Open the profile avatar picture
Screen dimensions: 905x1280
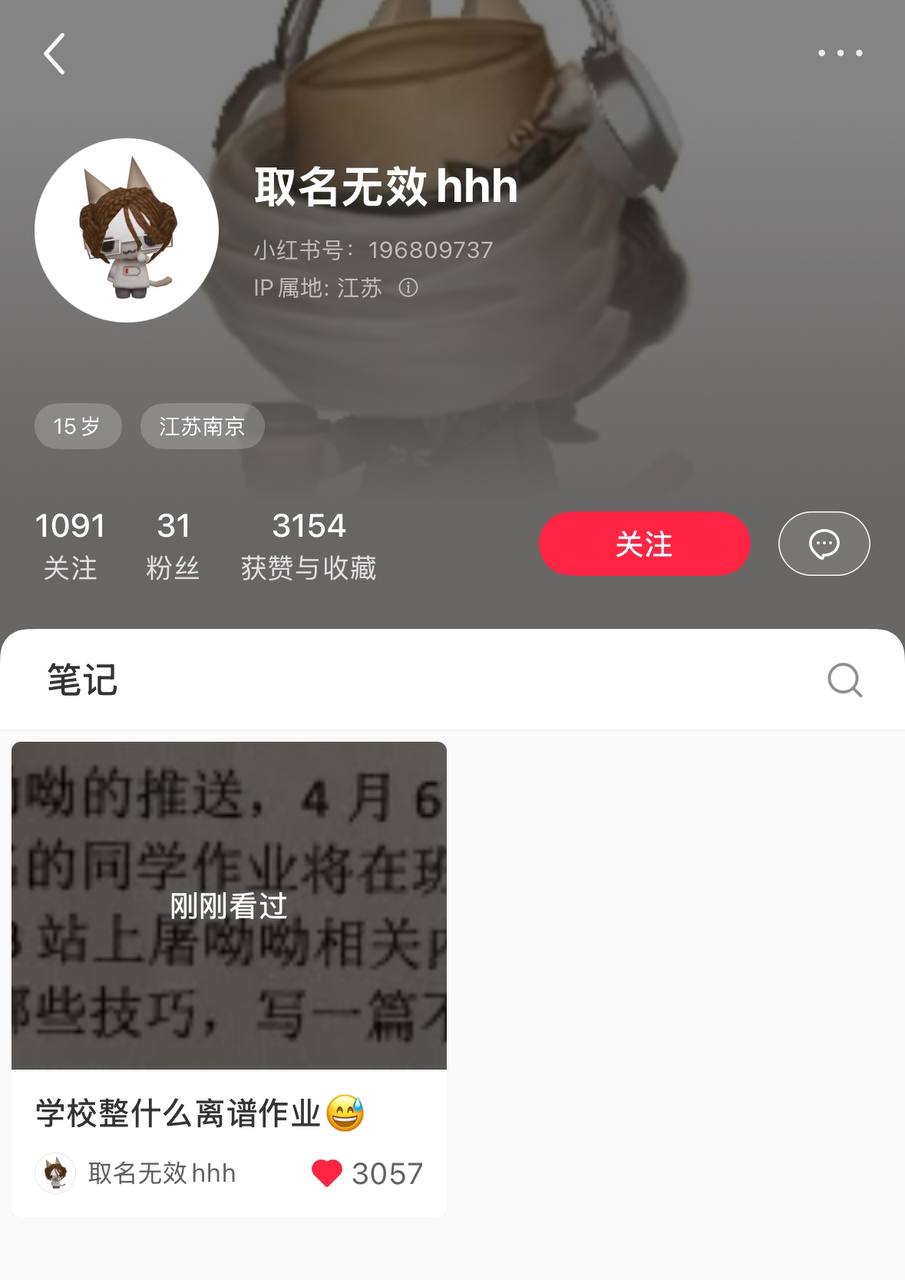pyautogui.click(x=127, y=230)
